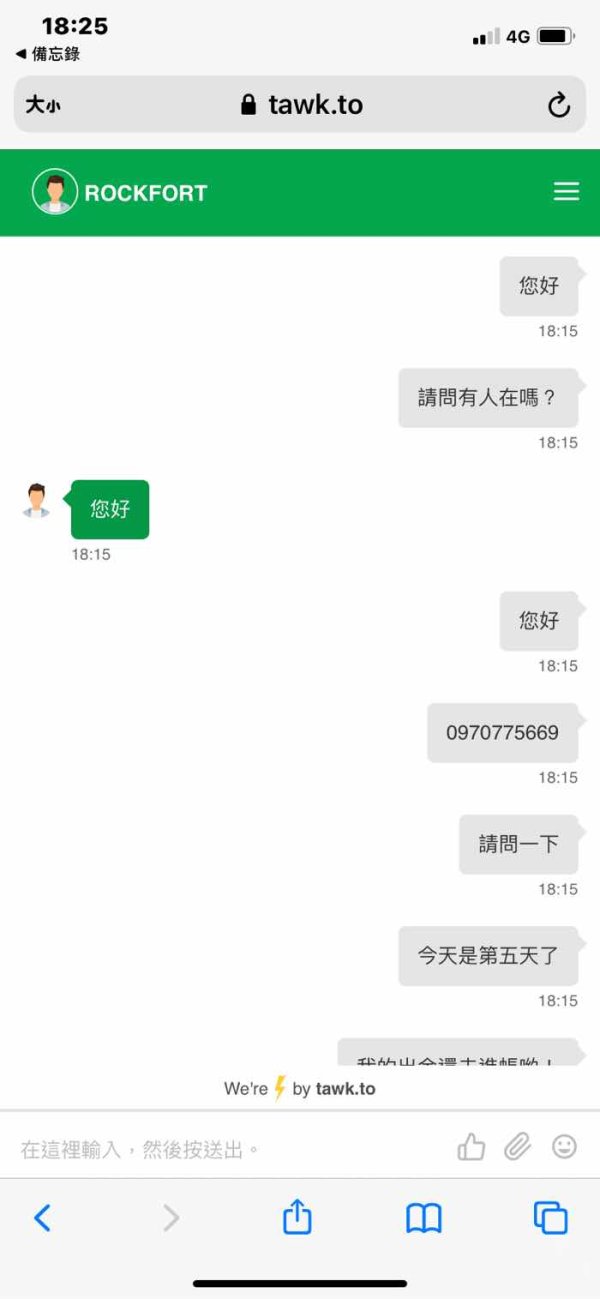The height and width of the screenshot is (1299, 600).
Task: Send a thumbs-up rating
Action: tap(471, 1147)
